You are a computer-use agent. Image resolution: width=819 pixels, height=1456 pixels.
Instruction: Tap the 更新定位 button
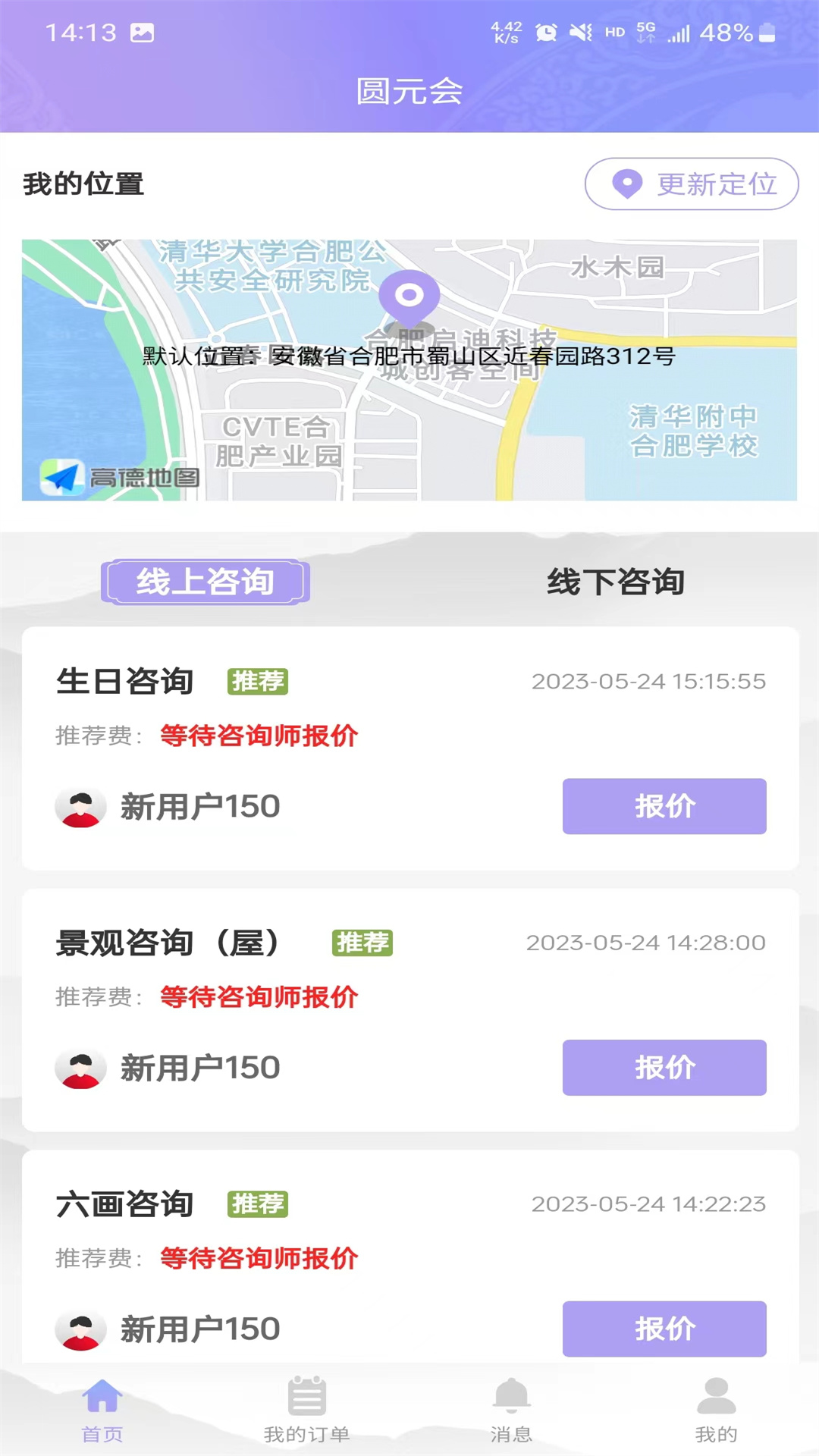click(691, 184)
